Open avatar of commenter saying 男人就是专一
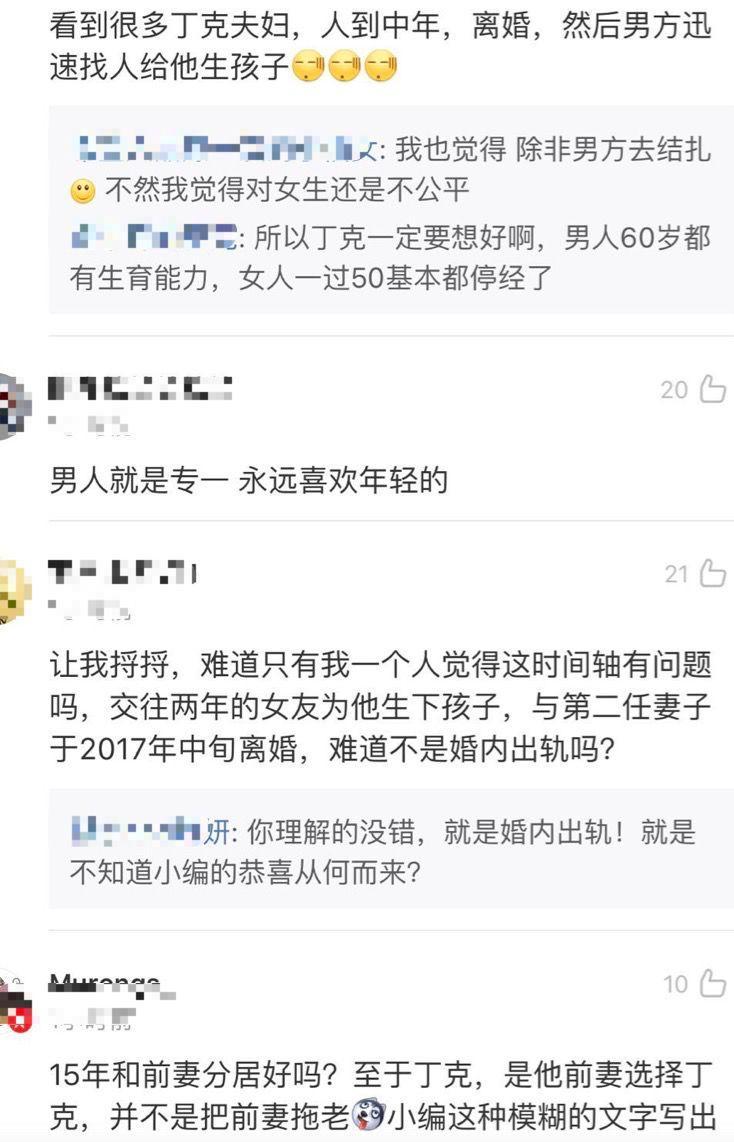 (x=14, y=405)
